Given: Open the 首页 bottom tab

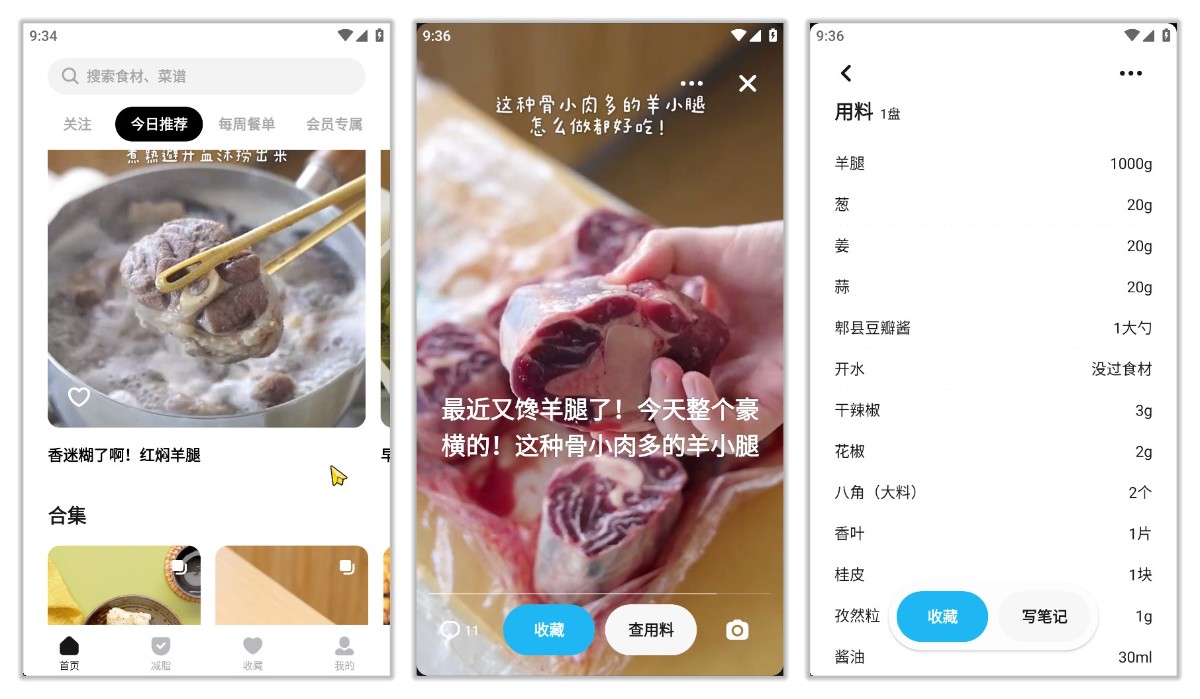Looking at the screenshot, I should coord(69,653).
